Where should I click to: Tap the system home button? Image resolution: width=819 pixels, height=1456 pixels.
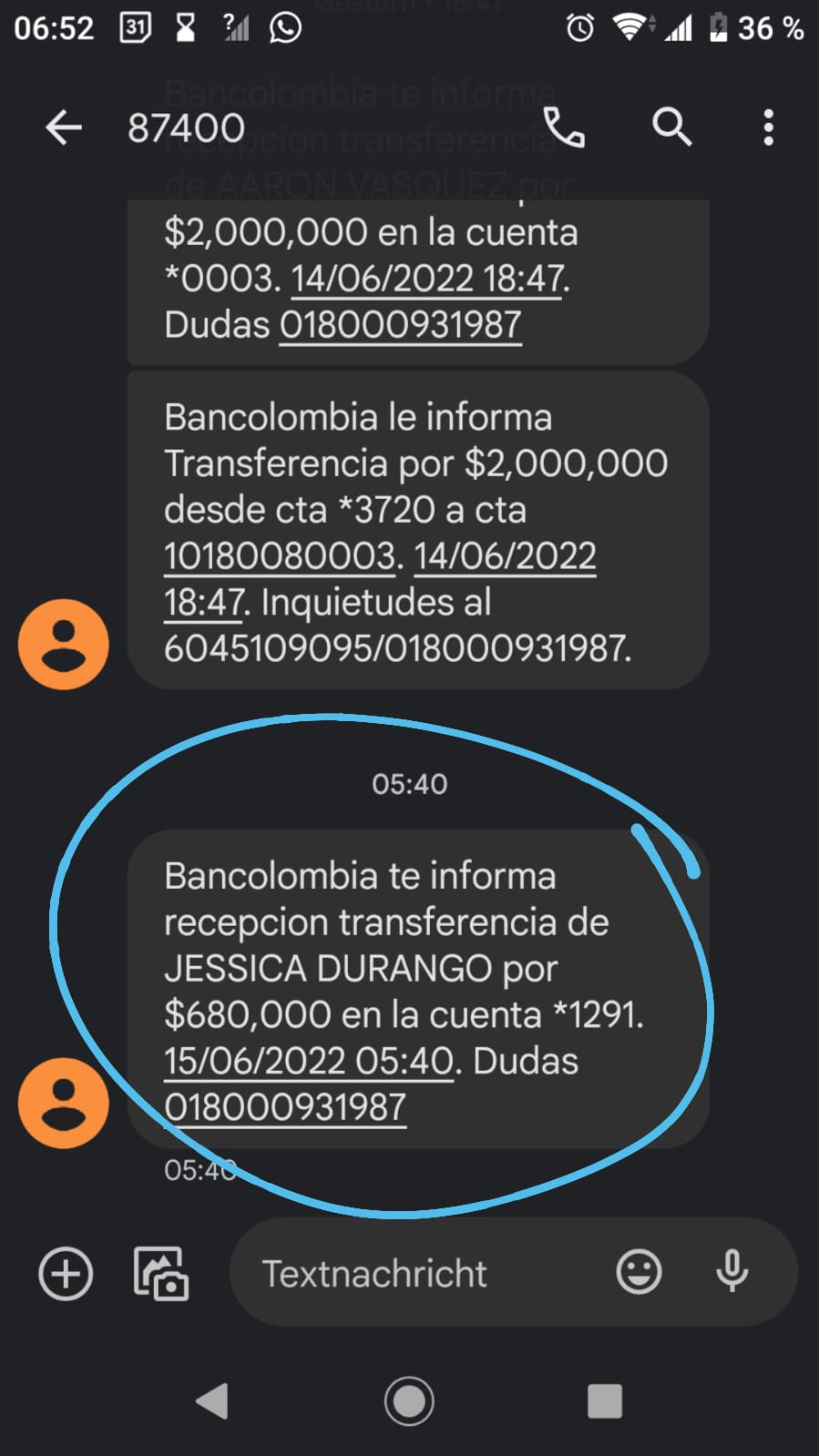point(409,1401)
